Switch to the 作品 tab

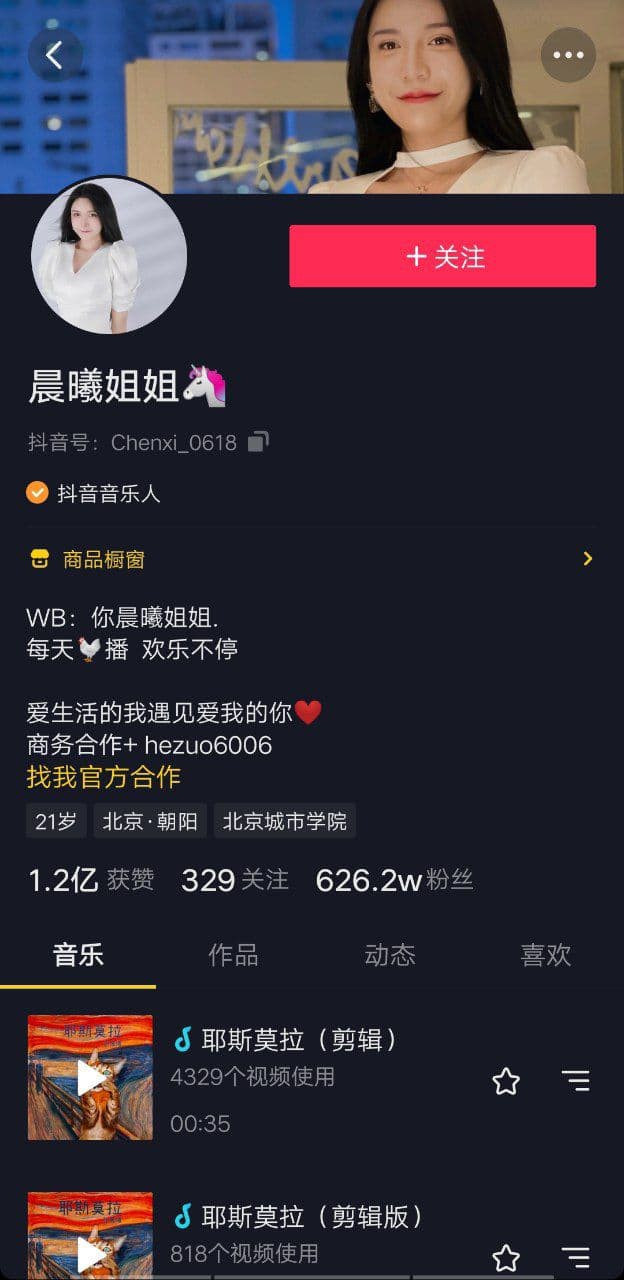(233, 955)
